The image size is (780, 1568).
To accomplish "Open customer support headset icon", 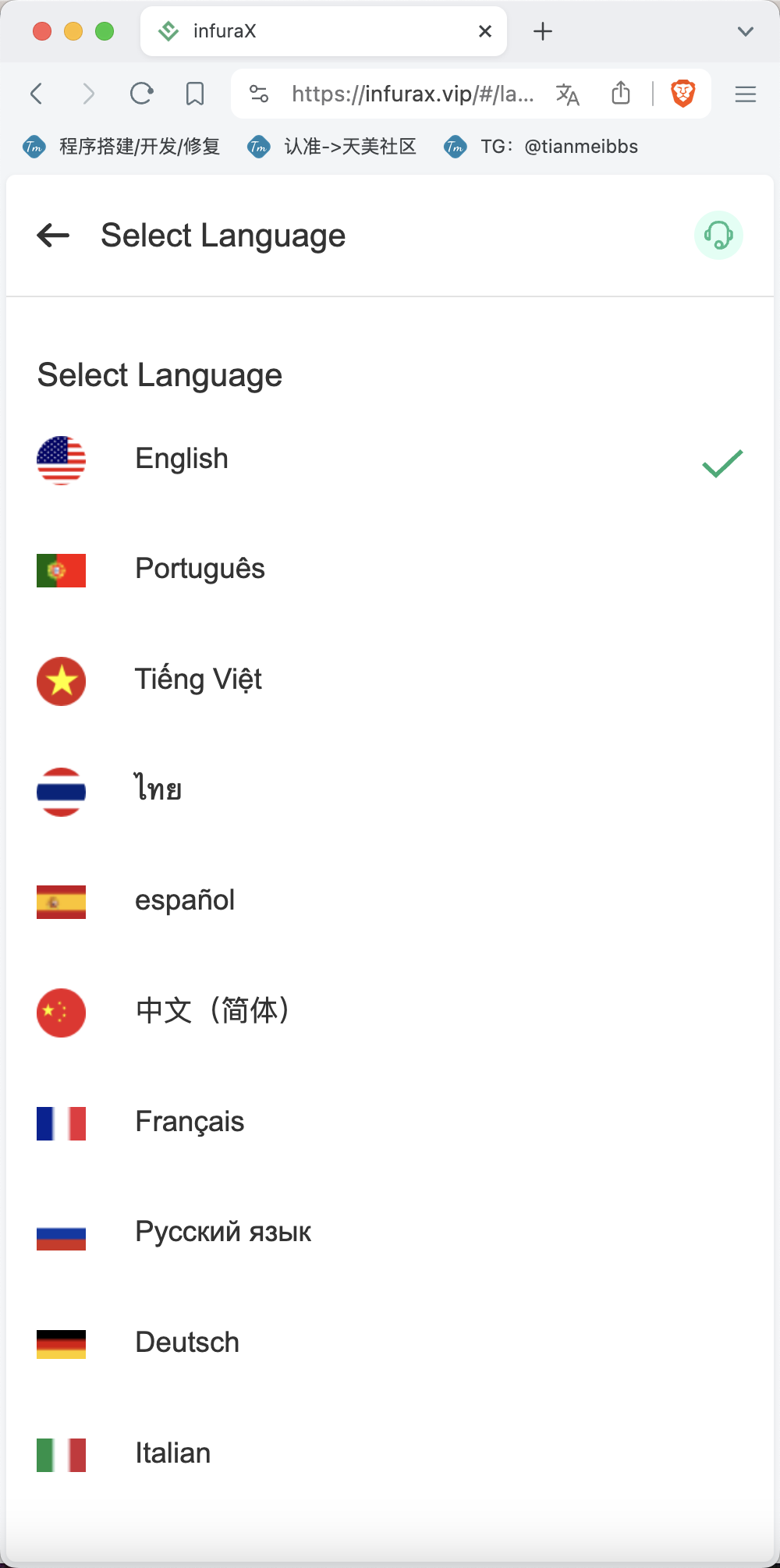I will pos(718,235).
